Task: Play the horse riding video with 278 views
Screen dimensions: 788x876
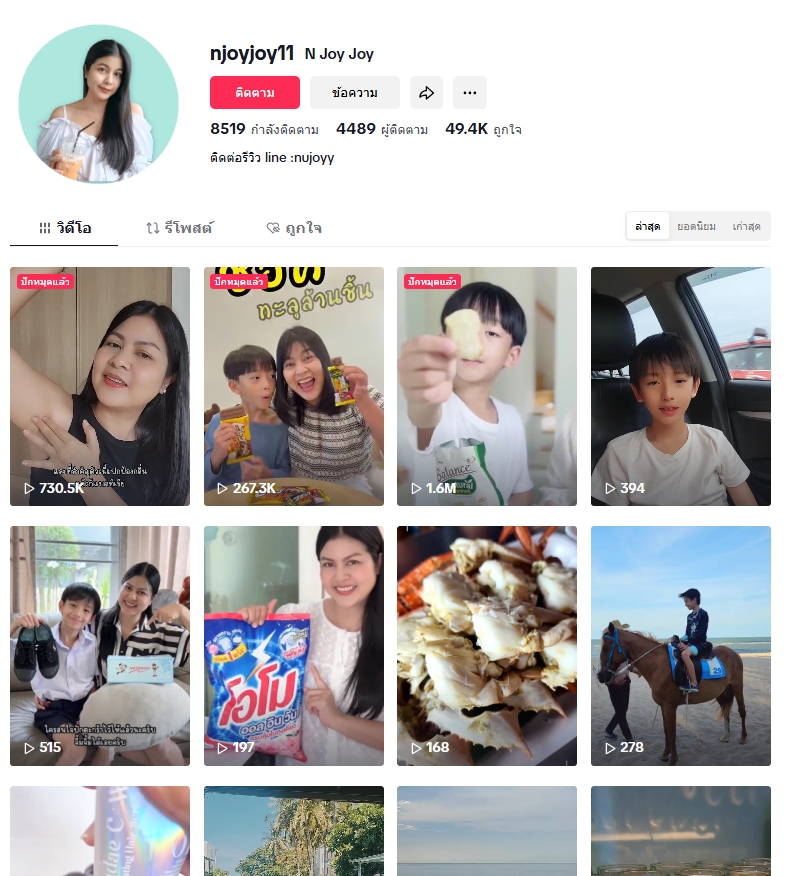Action: (680, 645)
